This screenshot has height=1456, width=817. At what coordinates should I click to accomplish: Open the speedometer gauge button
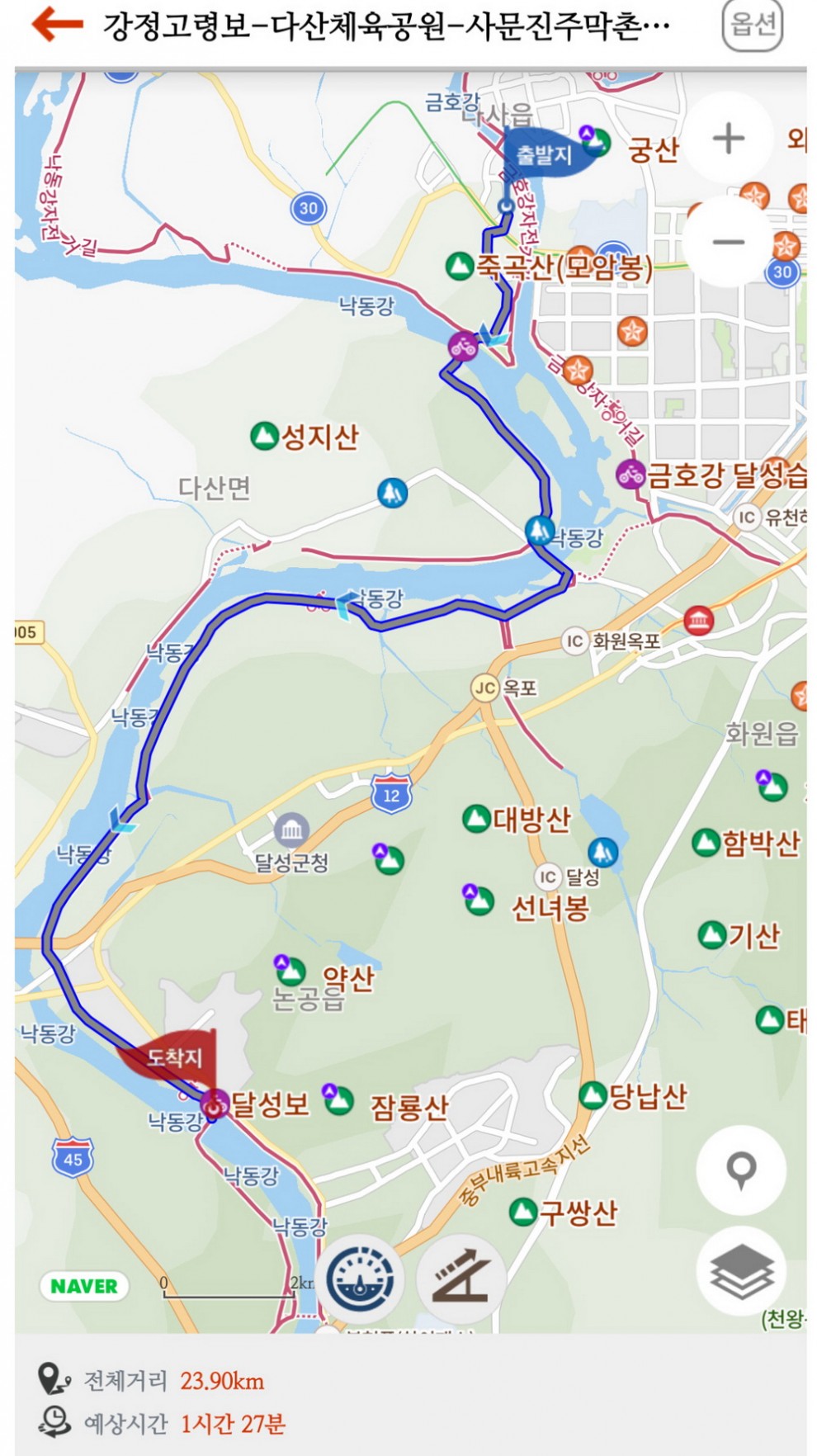point(361,1280)
